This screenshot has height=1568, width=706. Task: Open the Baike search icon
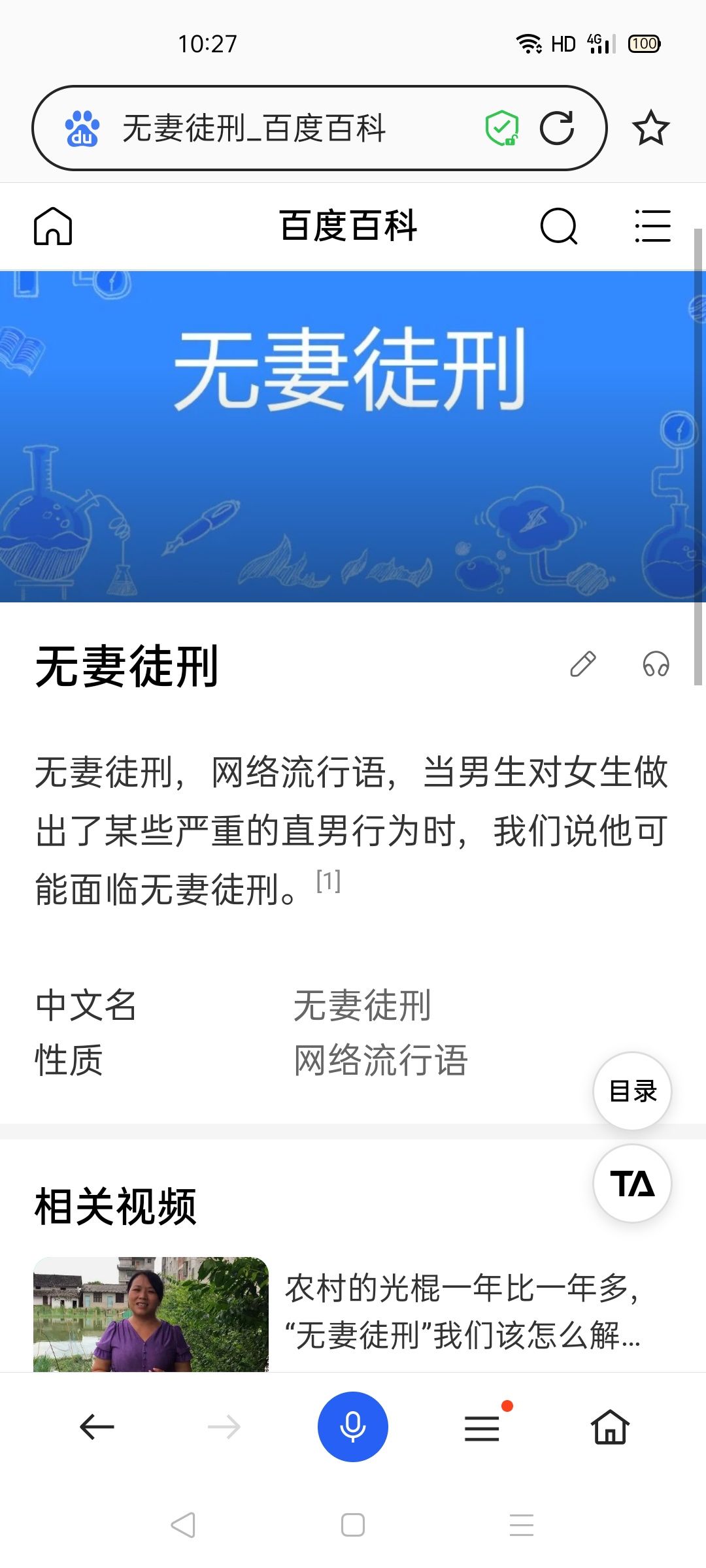point(559,226)
